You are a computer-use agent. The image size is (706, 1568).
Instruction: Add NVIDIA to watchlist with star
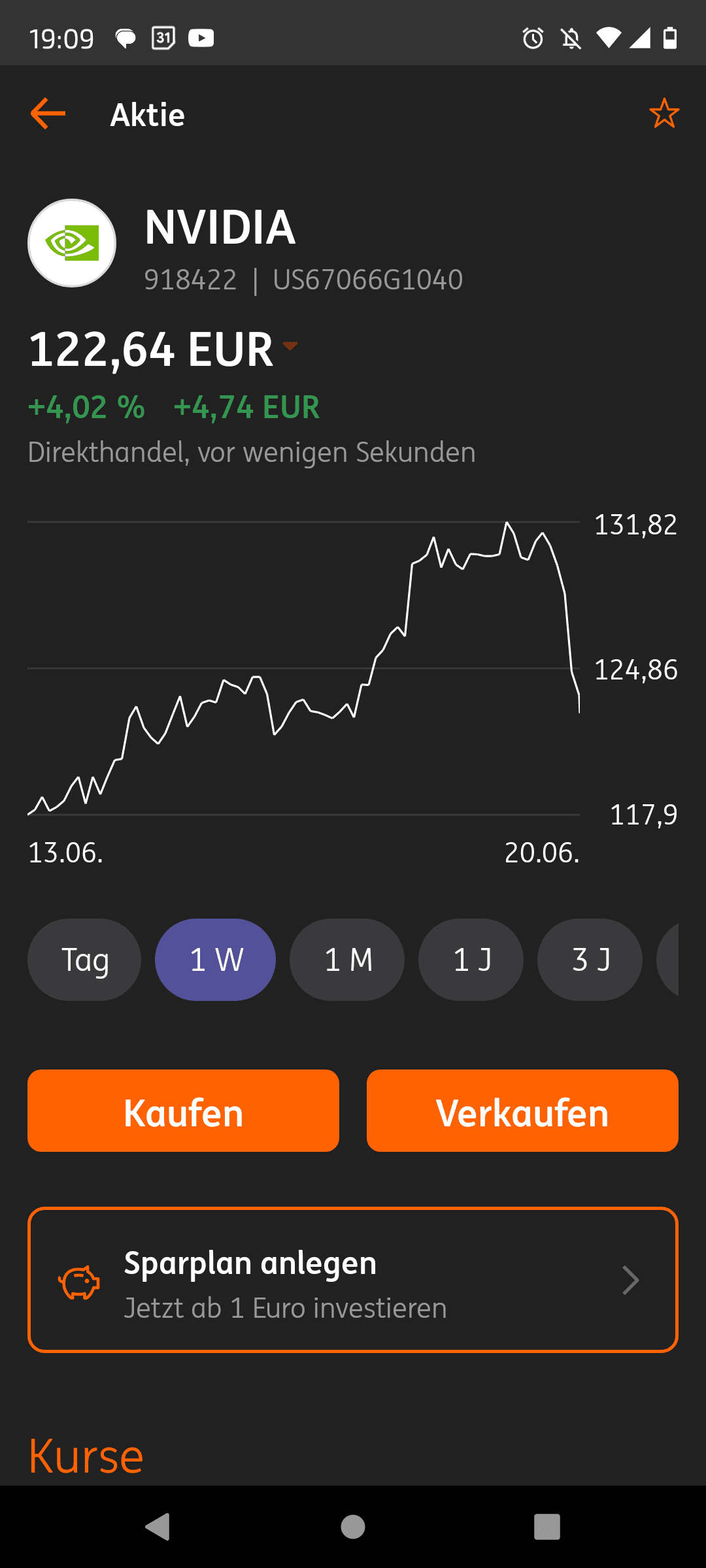coord(664,114)
